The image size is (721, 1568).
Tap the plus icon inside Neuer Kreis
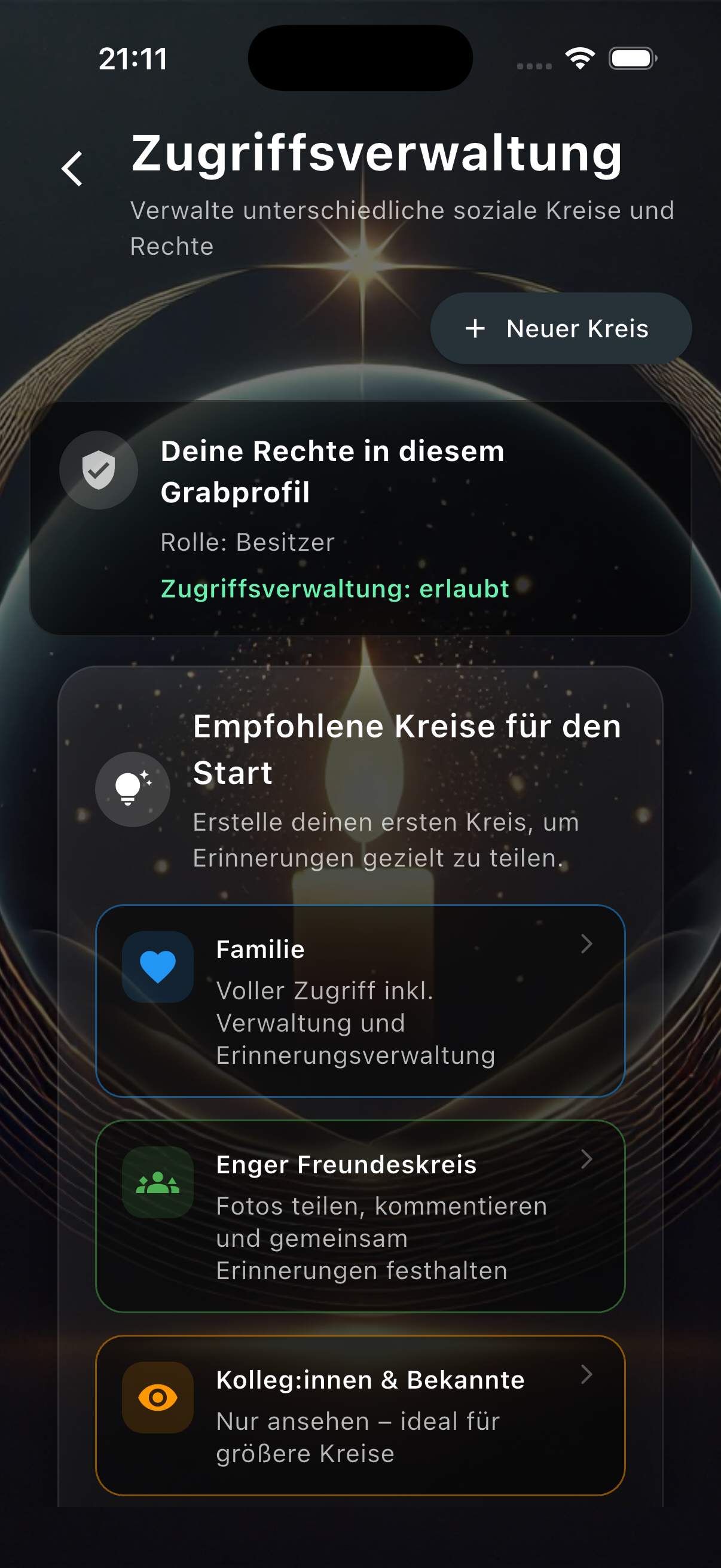point(476,329)
